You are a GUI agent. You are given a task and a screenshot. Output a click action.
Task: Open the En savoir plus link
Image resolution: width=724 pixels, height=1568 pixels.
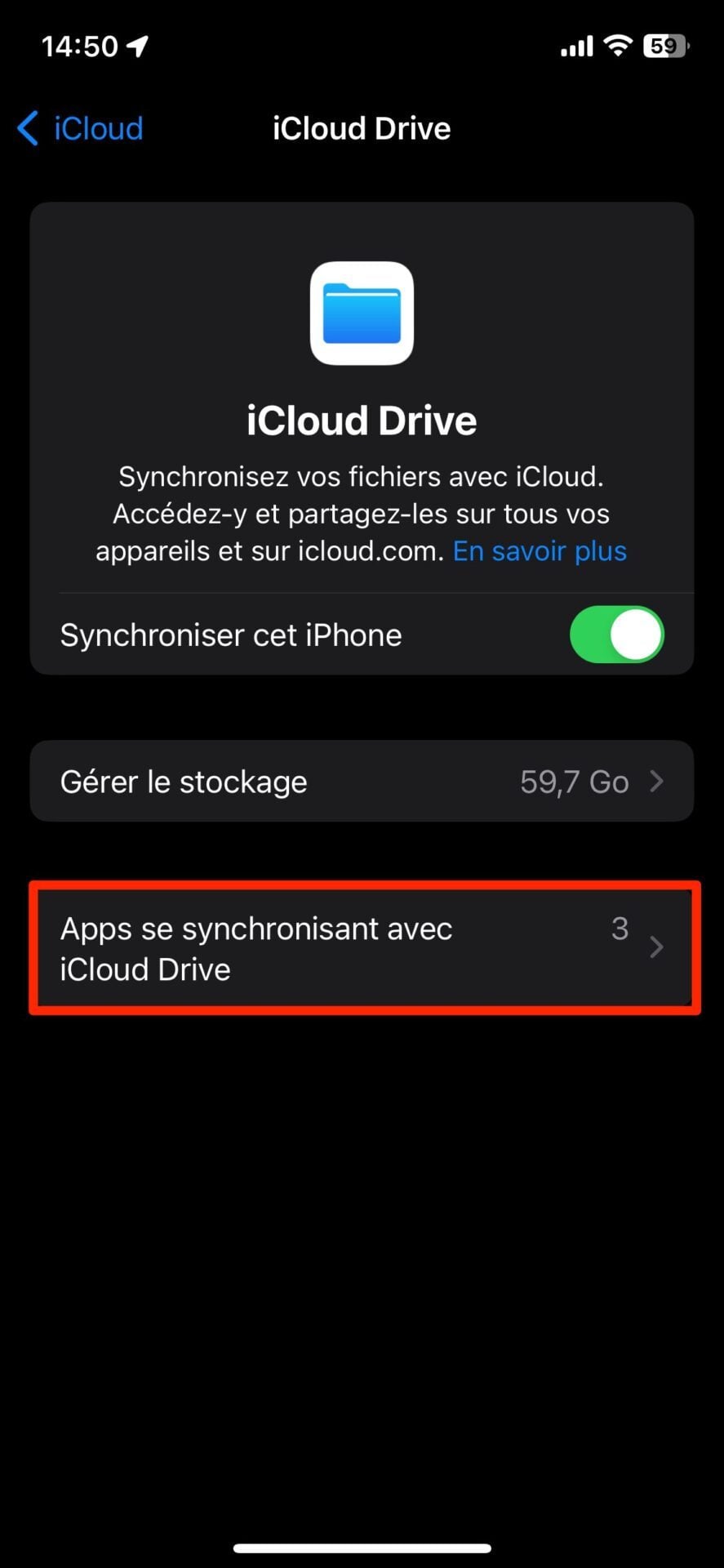pos(540,551)
